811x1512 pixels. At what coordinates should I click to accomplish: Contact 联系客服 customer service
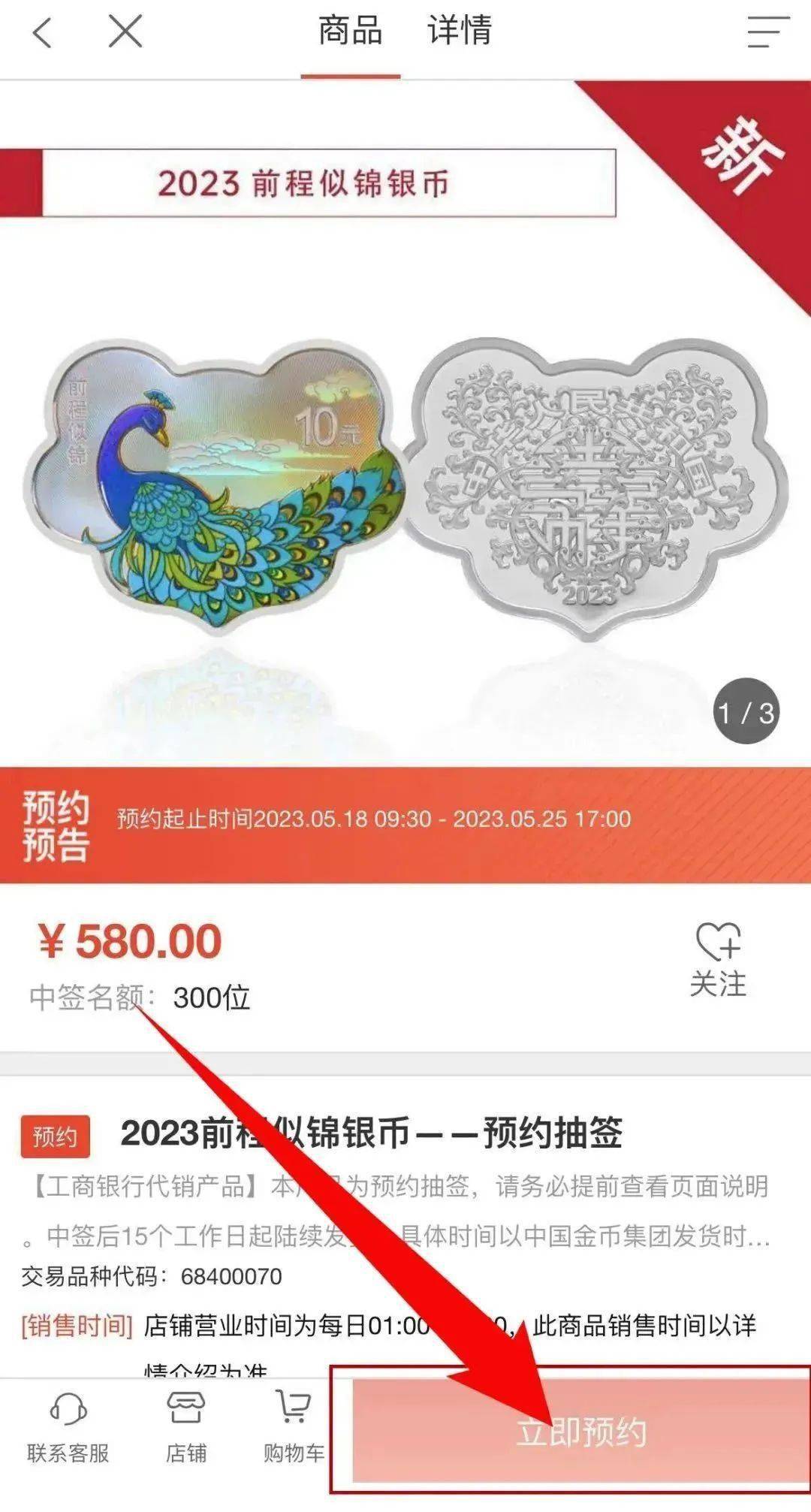click(x=68, y=1429)
